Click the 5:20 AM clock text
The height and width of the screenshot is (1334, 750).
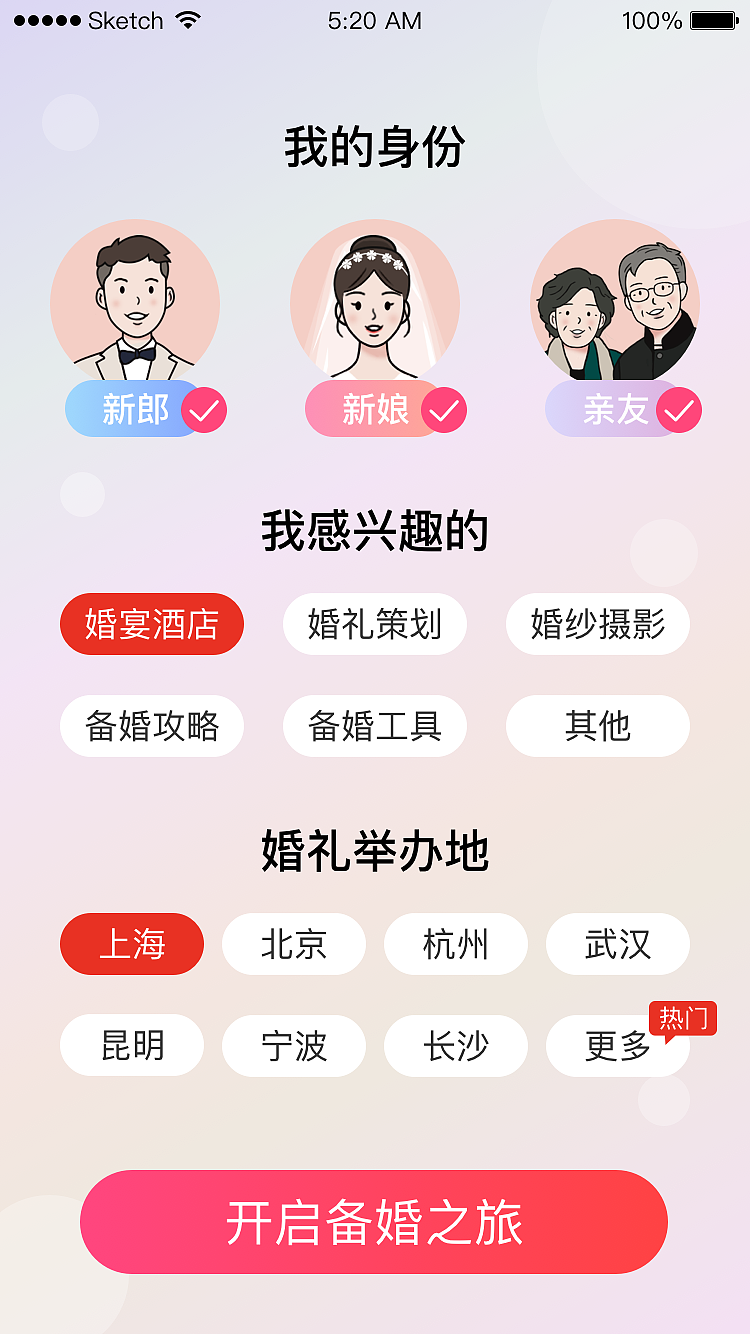coord(374,20)
